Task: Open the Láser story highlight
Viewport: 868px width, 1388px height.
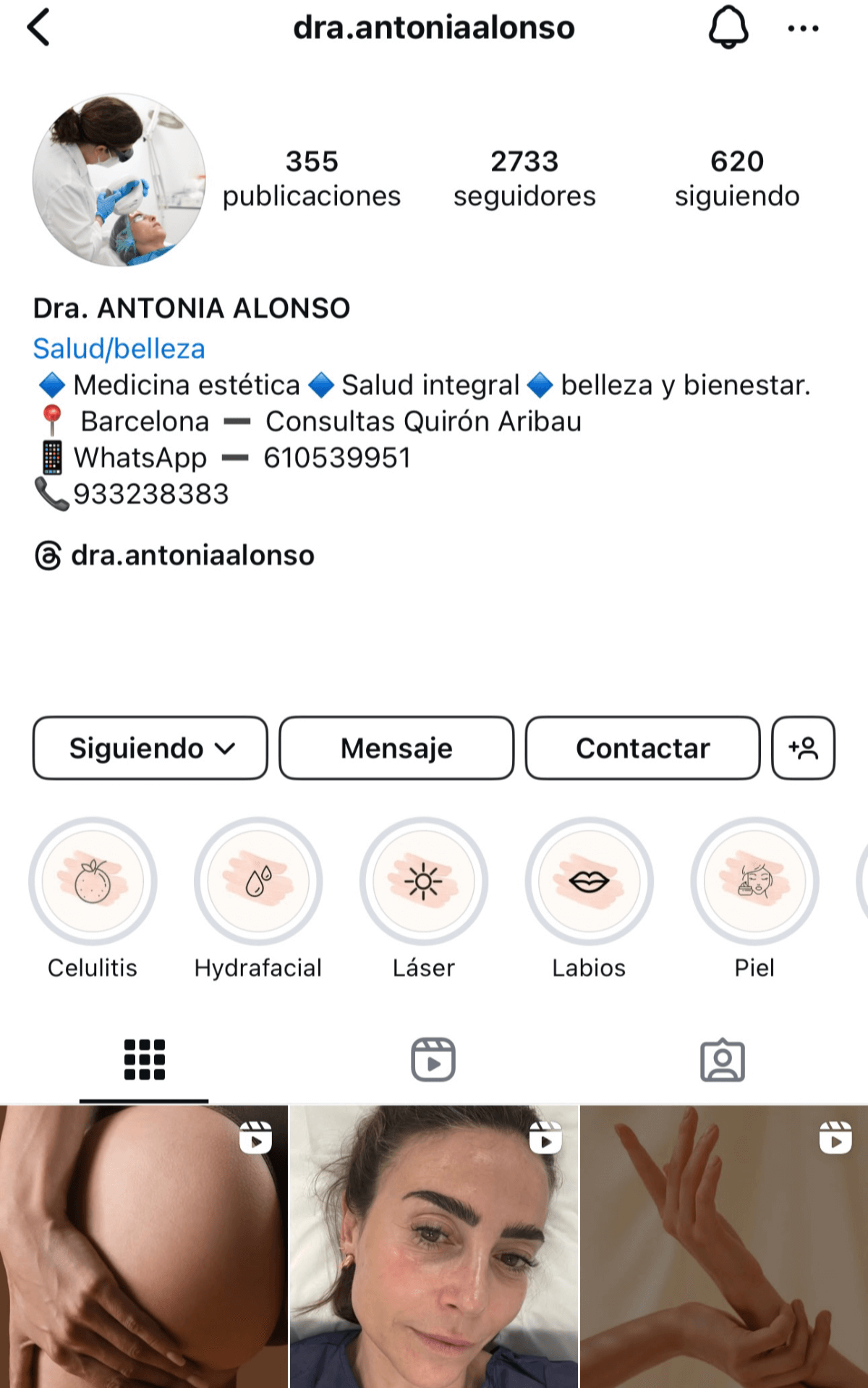Action: (x=424, y=881)
